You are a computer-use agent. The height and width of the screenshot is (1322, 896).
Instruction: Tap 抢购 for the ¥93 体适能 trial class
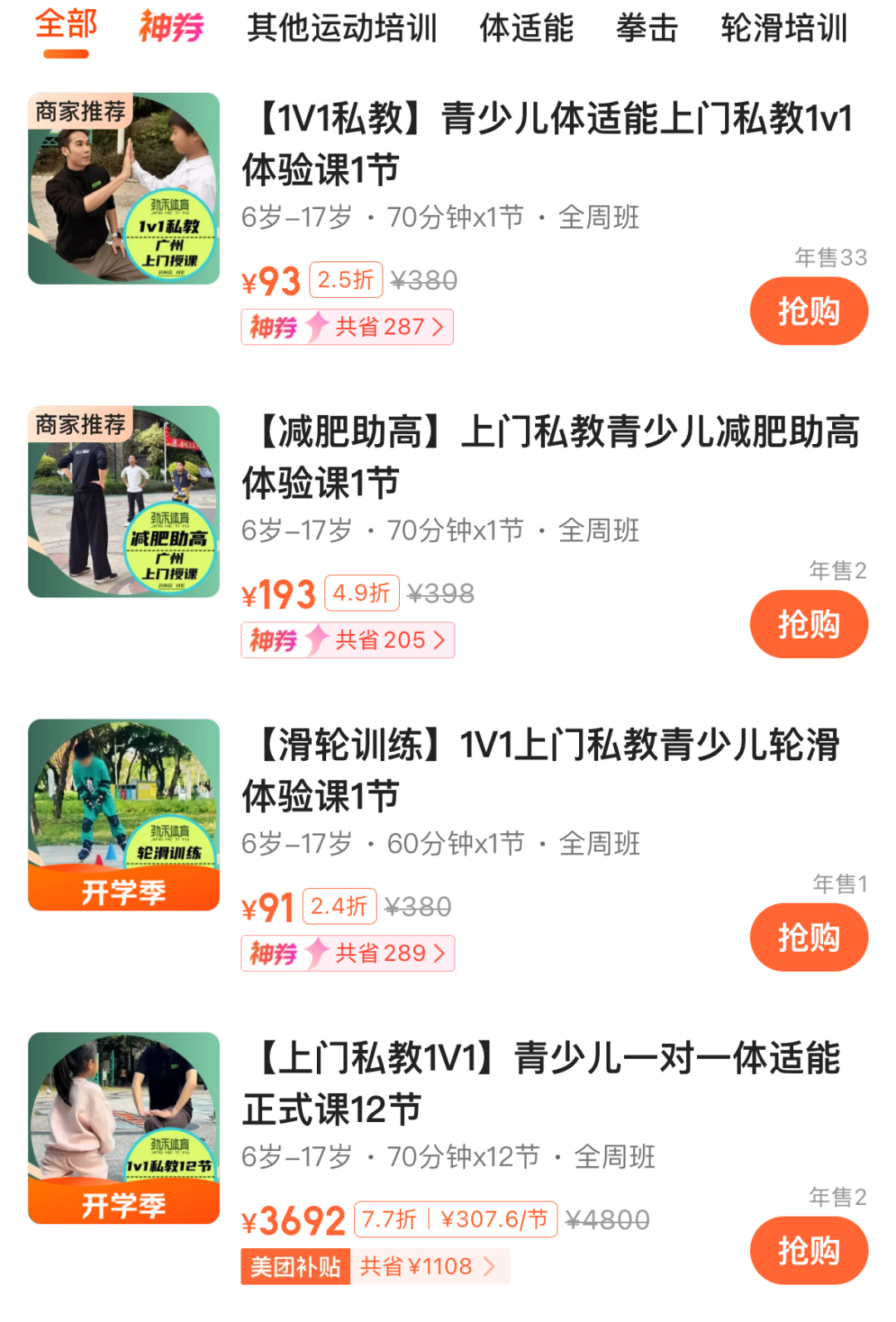(x=809, y=311)
